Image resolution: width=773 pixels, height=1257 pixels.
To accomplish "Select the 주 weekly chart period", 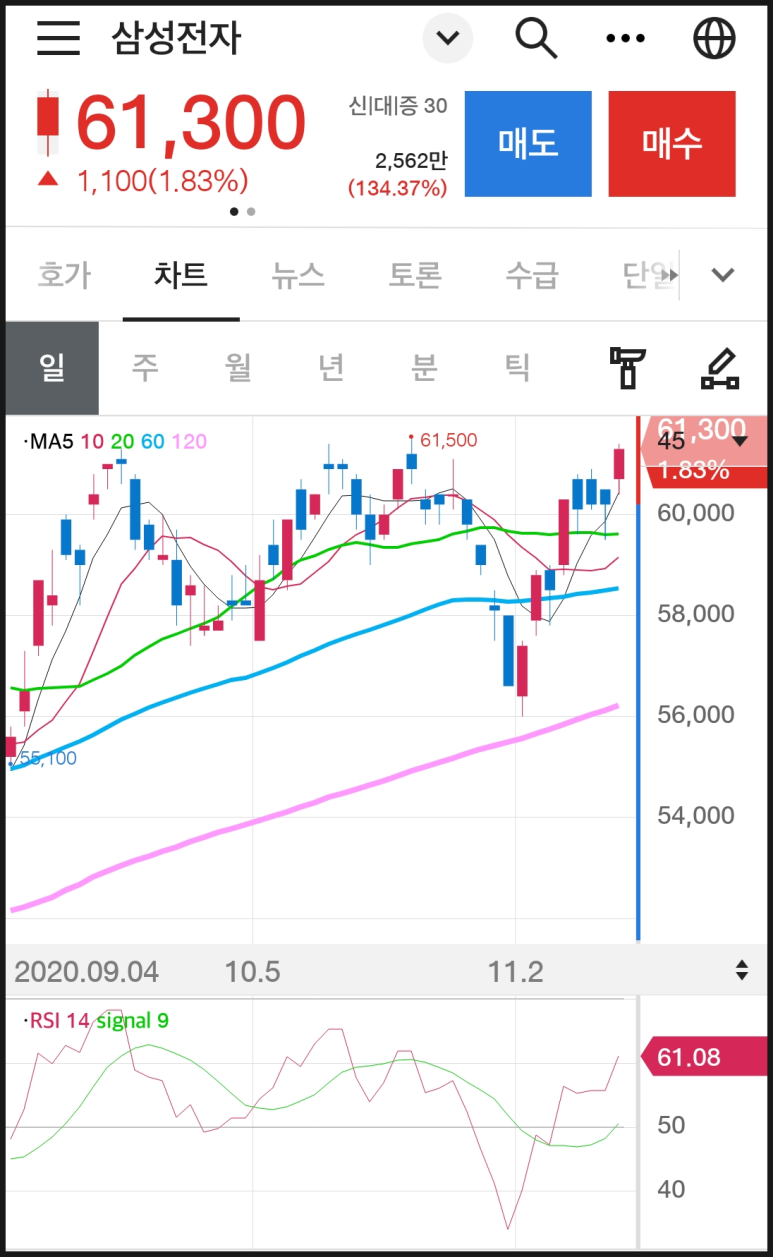I will [145, 368].
